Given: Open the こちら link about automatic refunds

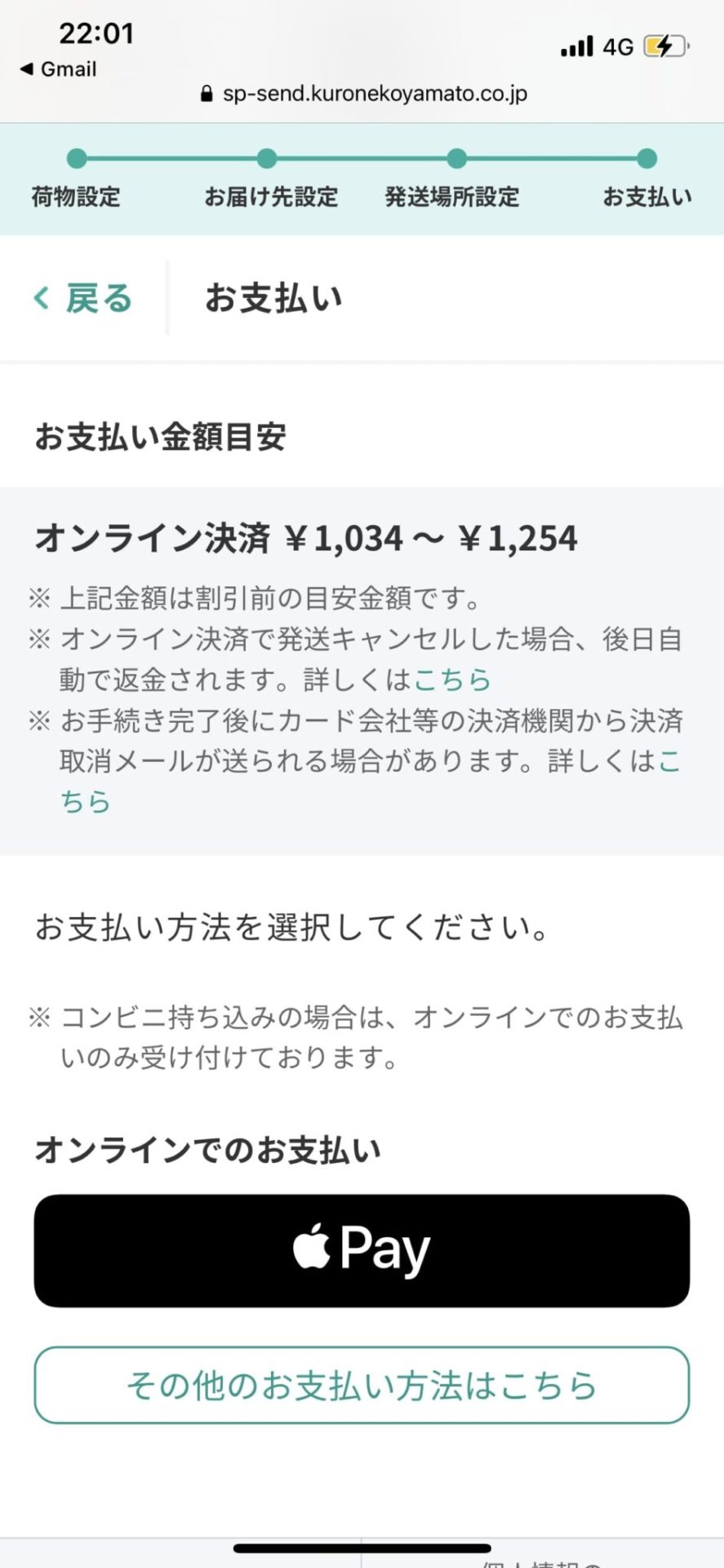Looking at the screenshot, I should tap(452, 679).
